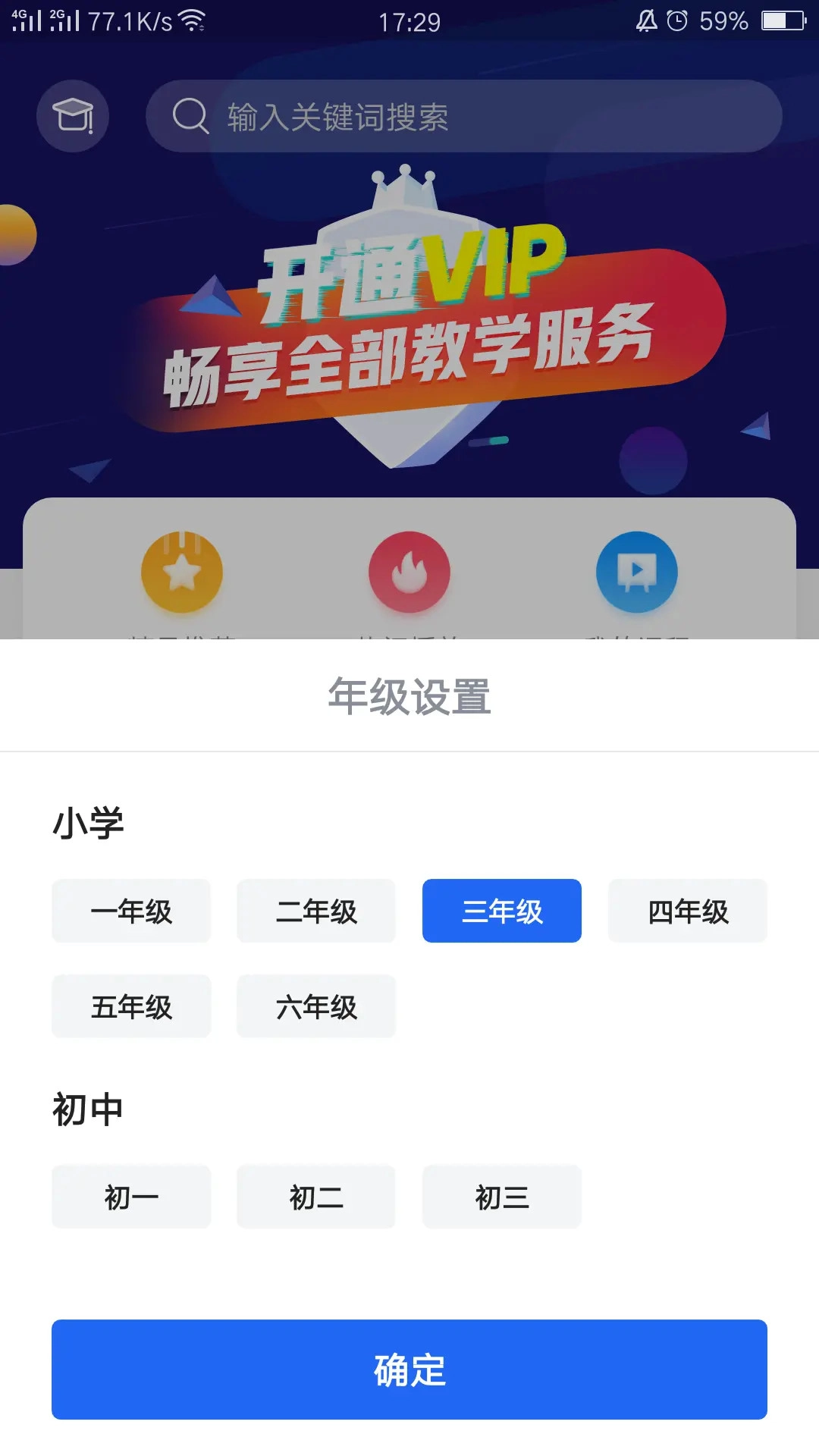Select grade 一年级
This screenshot has width=819, height=1456.
pos(130,911)
